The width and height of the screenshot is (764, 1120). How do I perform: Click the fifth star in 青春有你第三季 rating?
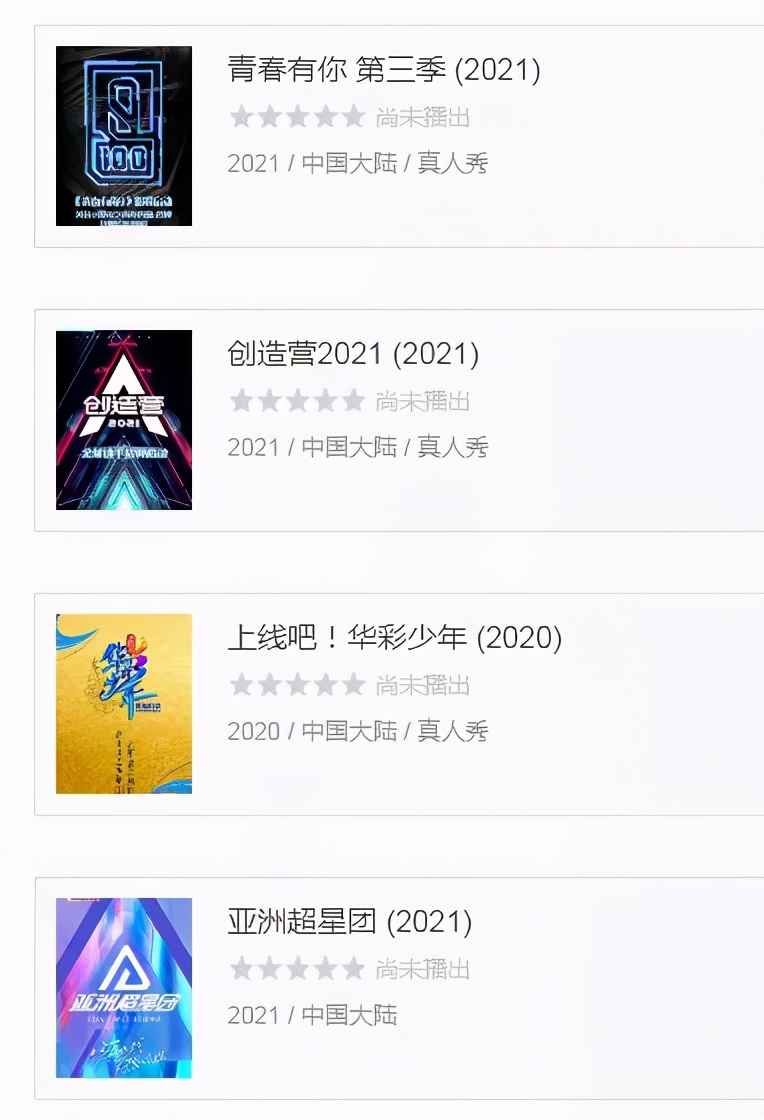click(x=354, y=117)
